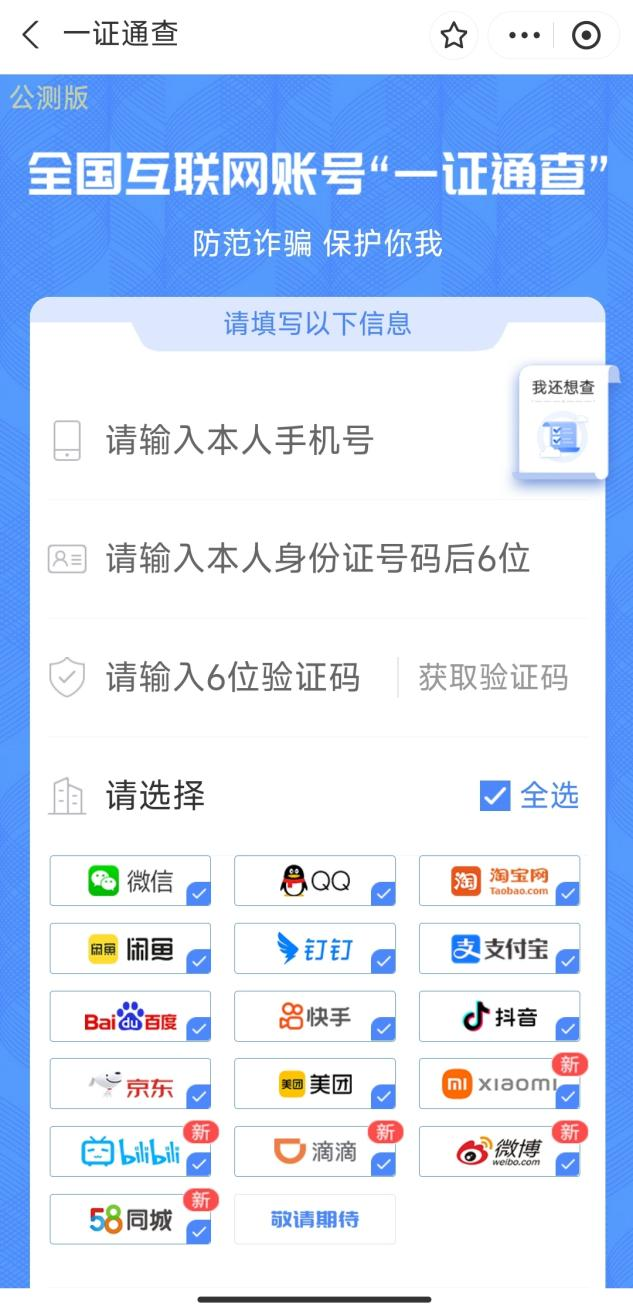The height and width of the screenshot is (1314, 633).
Task: Toggle the 支付宝 option
Action: point(499,949)
